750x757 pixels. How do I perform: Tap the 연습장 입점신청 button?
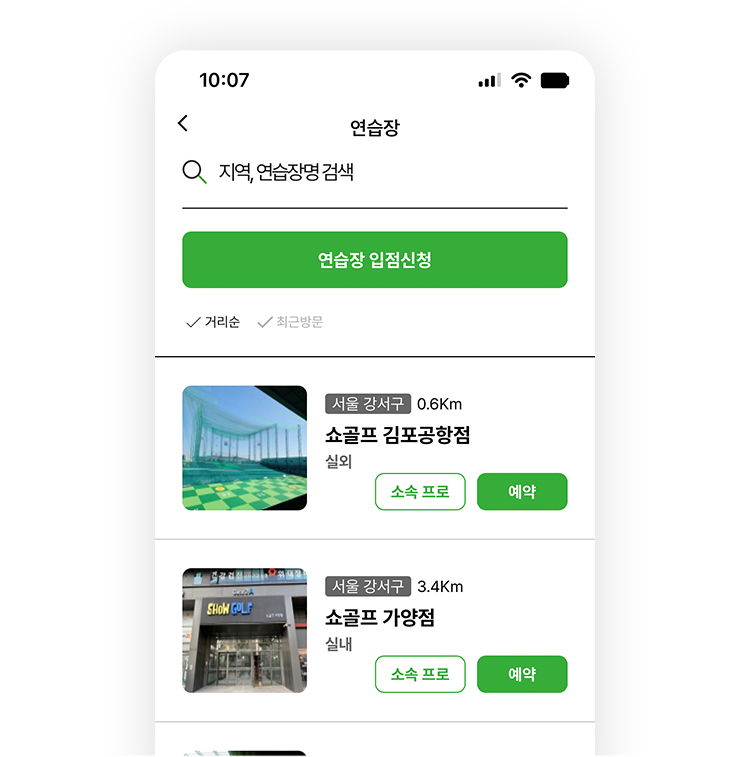coord(374,260)
